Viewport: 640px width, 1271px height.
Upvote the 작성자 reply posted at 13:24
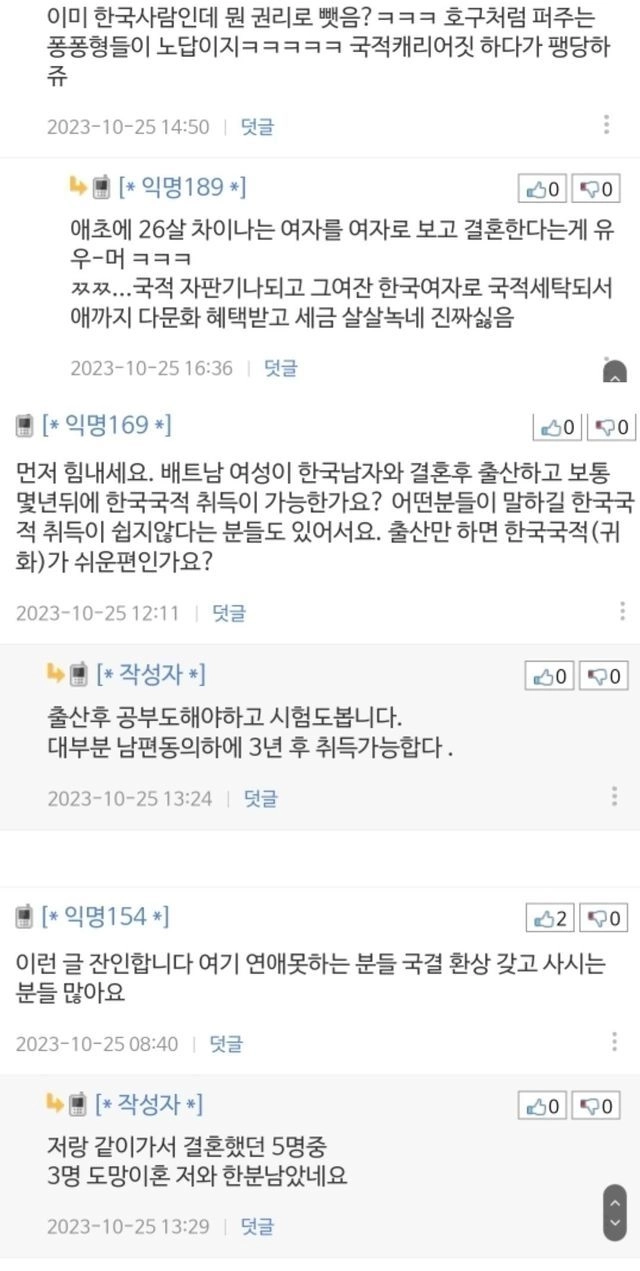tap(550, 677)
